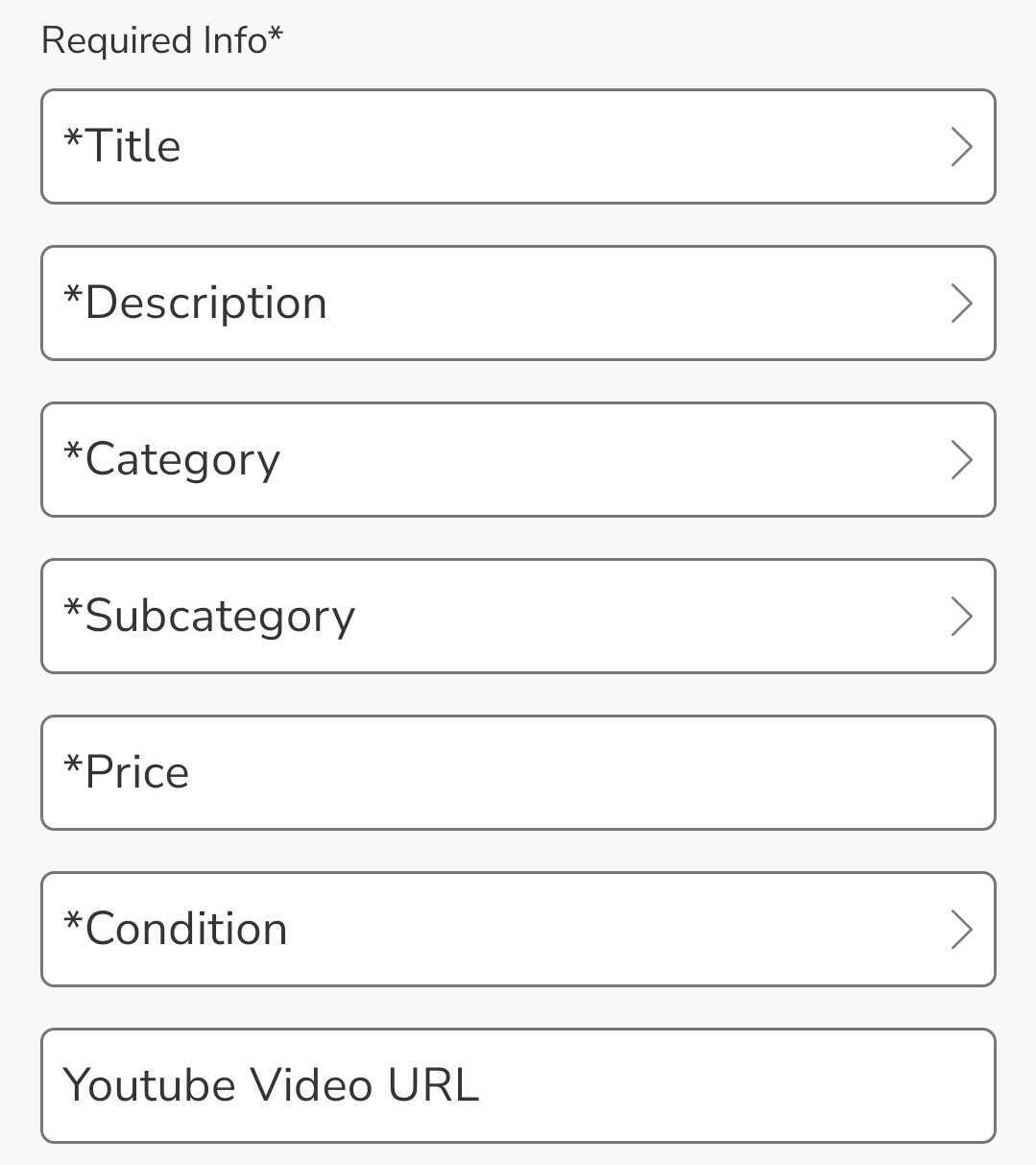Screen dimensions: 1036x1165
Task: Click the Required Info heading
Action: 161,40
